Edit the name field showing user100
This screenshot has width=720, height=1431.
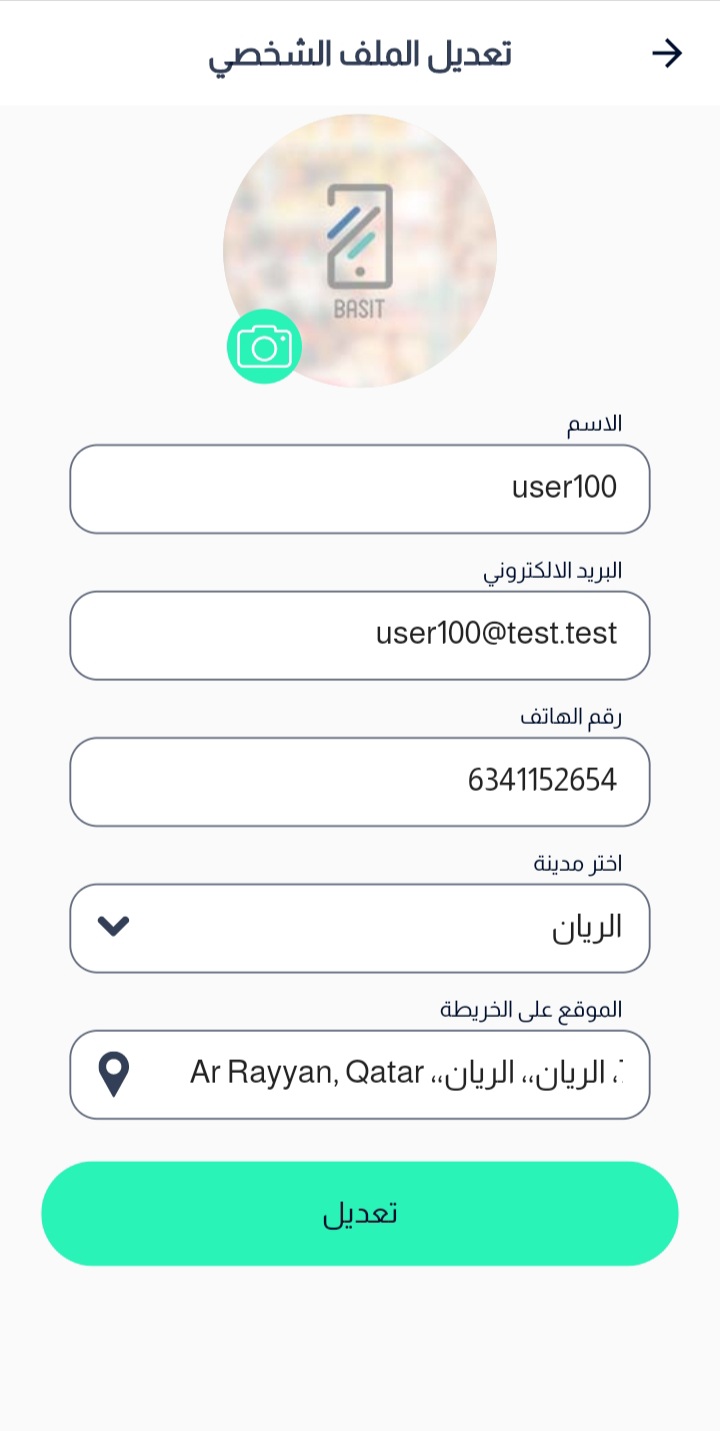[360, 489]
